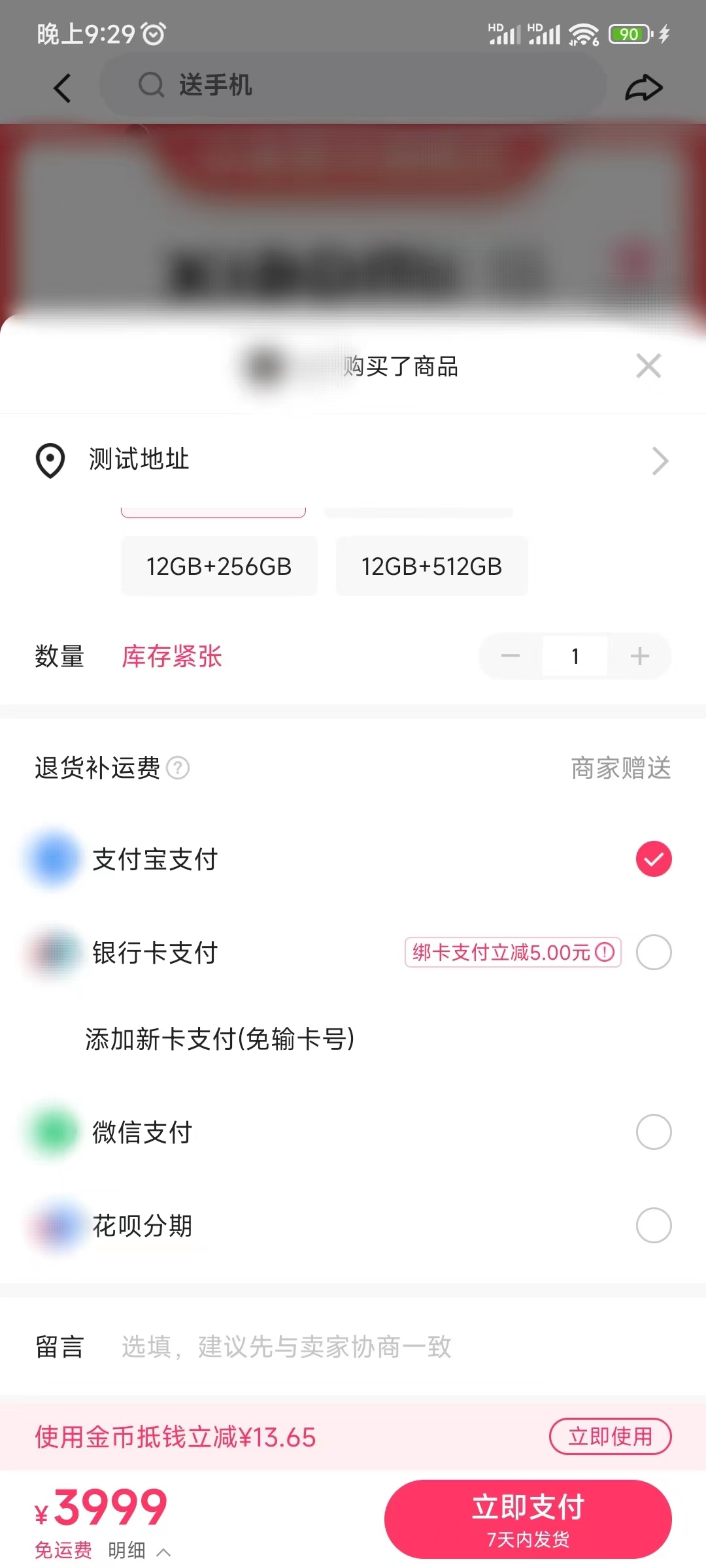Screen dimensions: 706x1568
Task: Tap the Alipay logo next to 支付宝支付
Action: 52,859
